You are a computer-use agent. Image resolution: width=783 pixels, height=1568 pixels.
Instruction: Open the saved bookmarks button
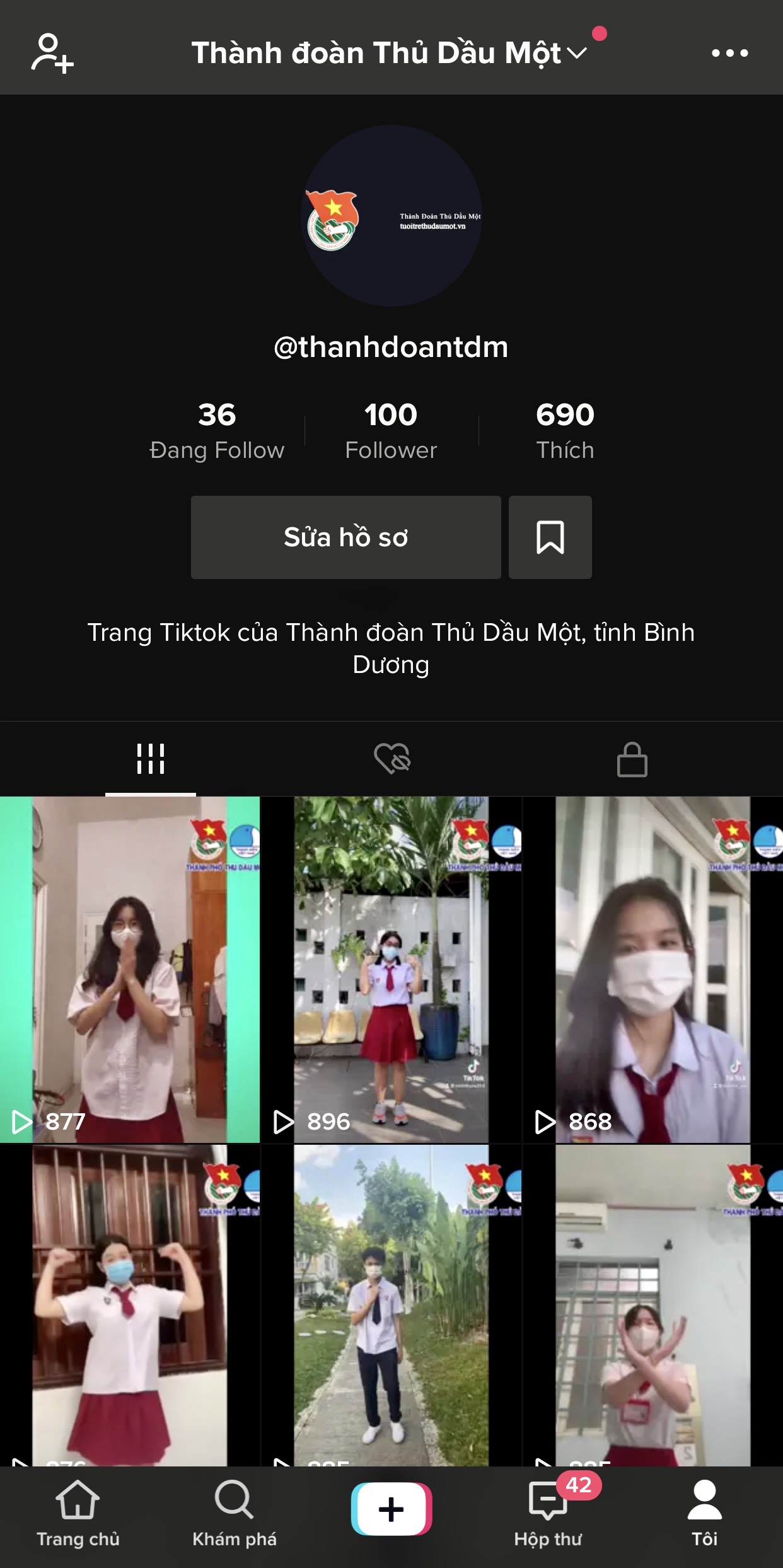pos(550,537)
